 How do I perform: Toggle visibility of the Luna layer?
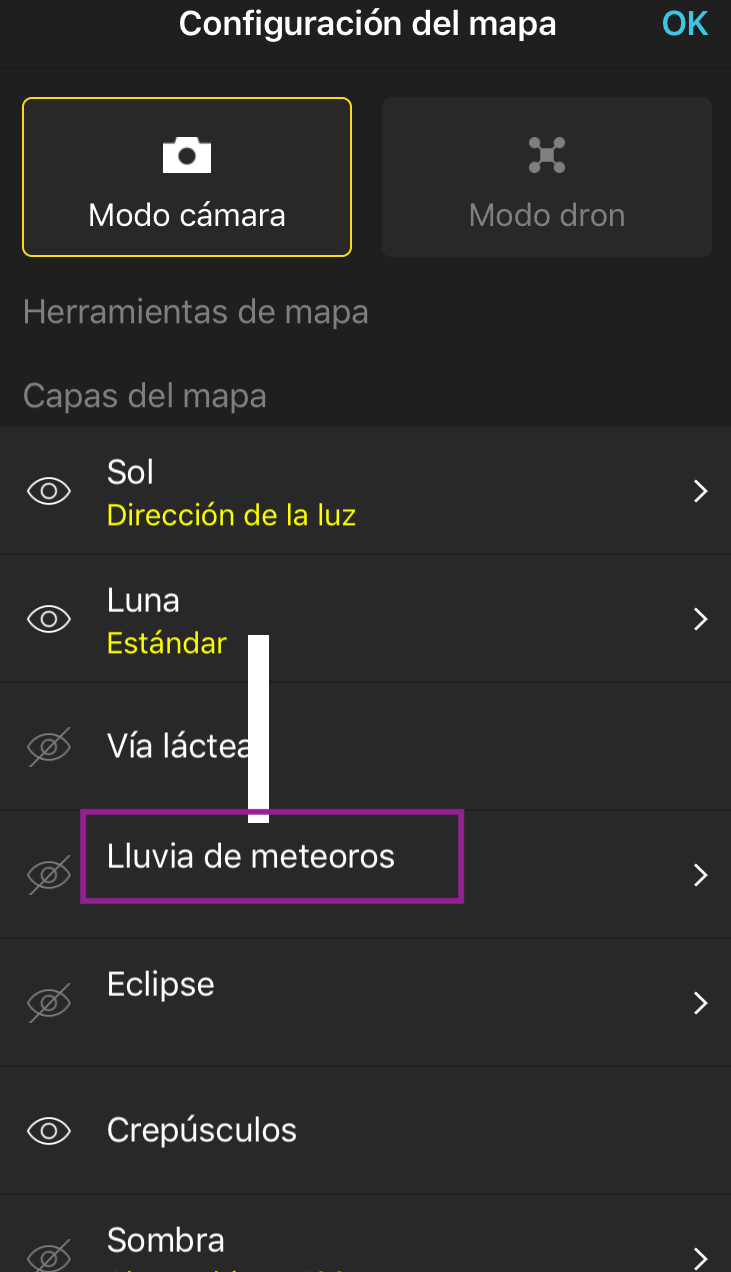(49, 619)
